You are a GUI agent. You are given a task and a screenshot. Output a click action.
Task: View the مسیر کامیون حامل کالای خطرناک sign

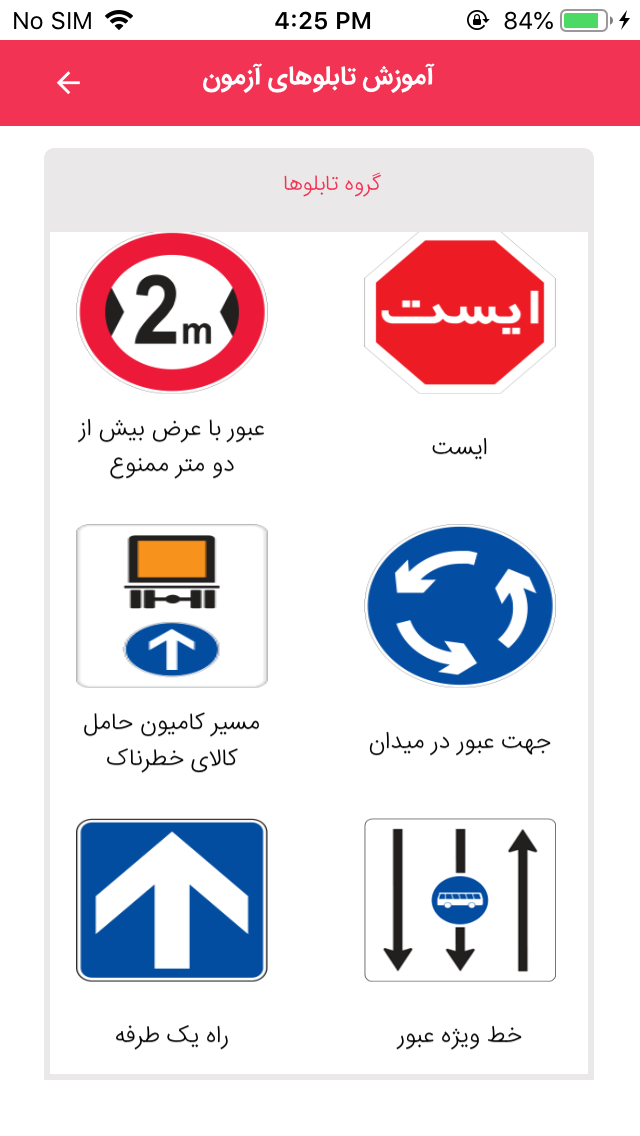(172, 606)
